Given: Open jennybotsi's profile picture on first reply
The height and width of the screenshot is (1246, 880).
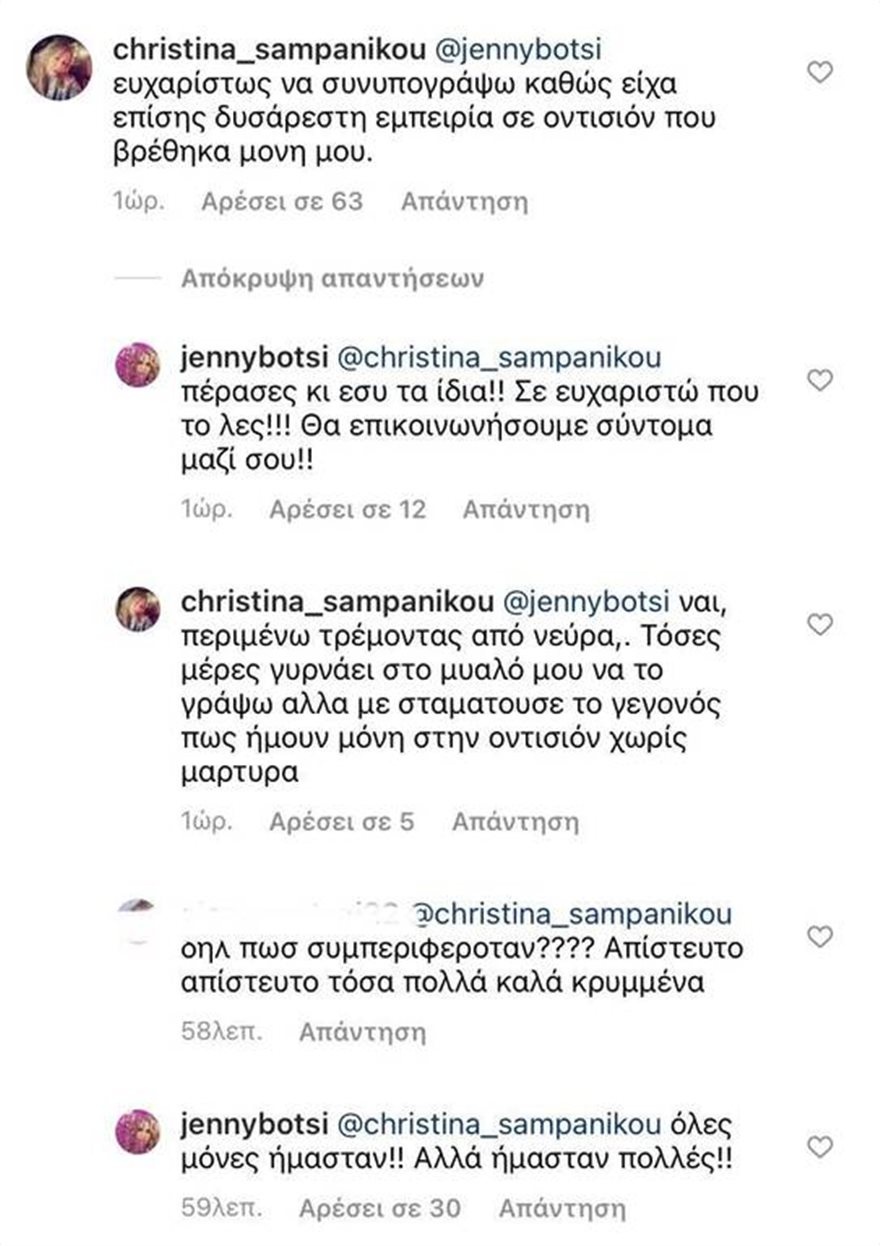Looking at the screenshot, I should point(138,364).
